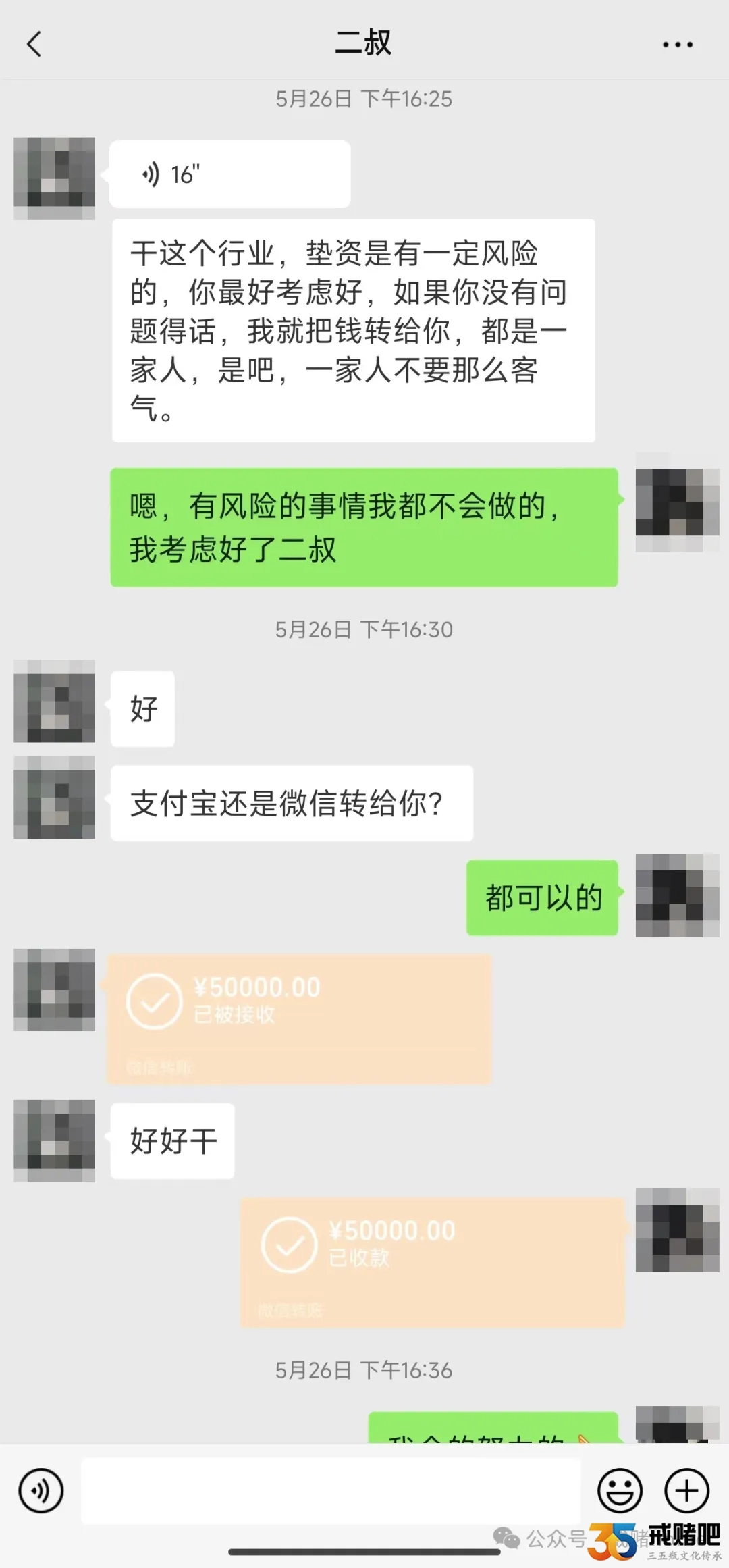The width and height of the screenshot is (729, 1568).
Task: Open the ¥50000.00 已收款 transfer card
Action: [432, 1262]
